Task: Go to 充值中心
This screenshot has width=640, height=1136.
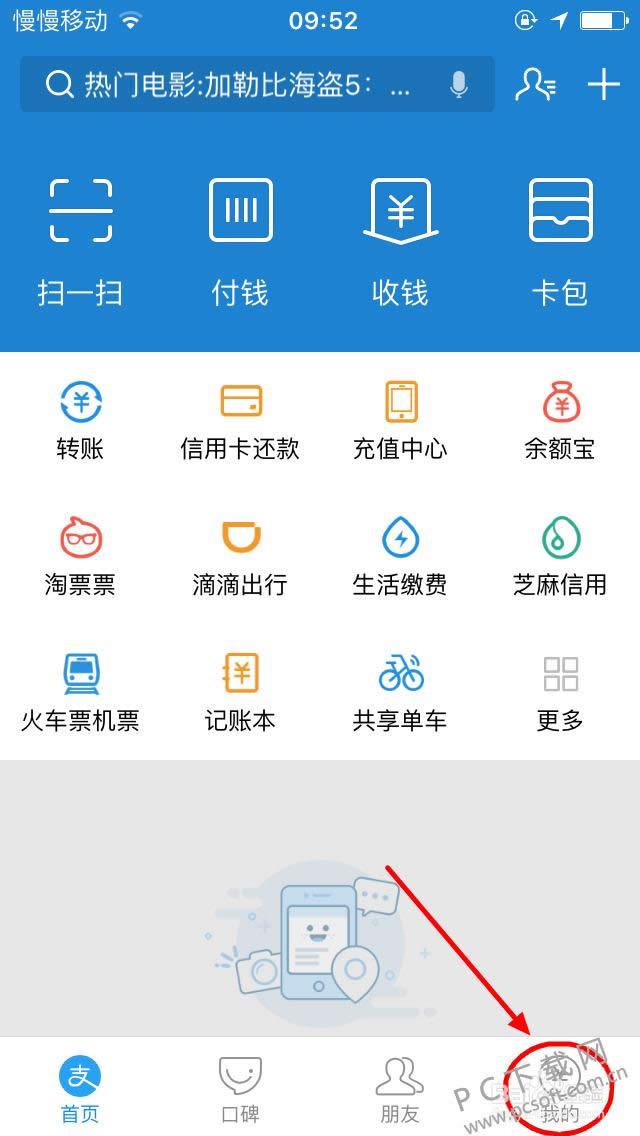Action: [400, 420]
